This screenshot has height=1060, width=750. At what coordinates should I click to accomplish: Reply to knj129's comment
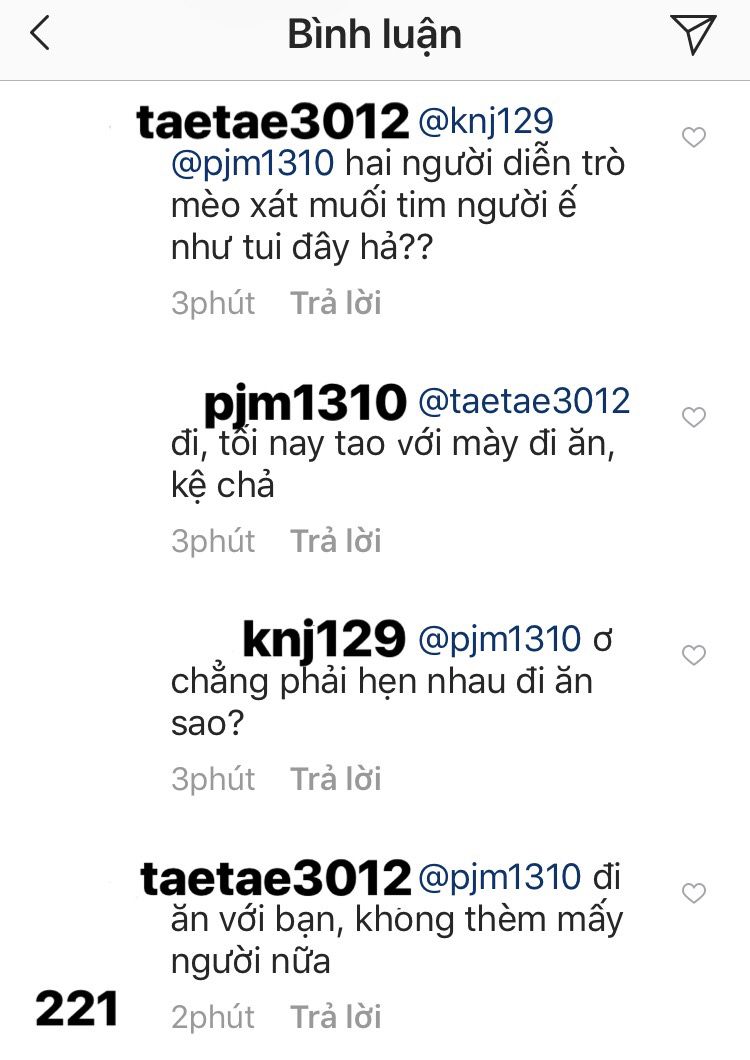coord(336,779)
